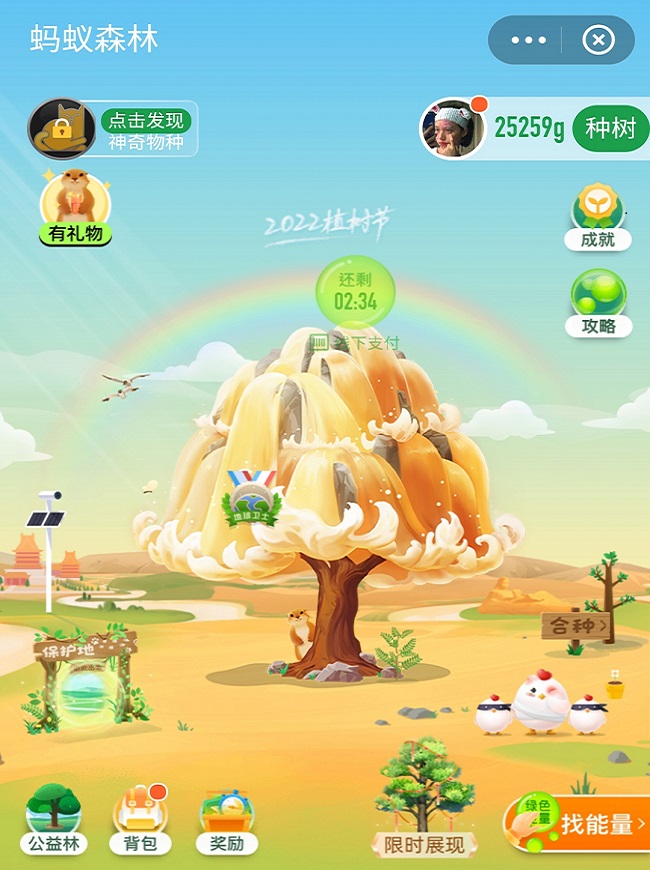The image size is (650, 870).
Task: Open 成就 achievements
Action: pyautogui.click(x=598, y=217)
